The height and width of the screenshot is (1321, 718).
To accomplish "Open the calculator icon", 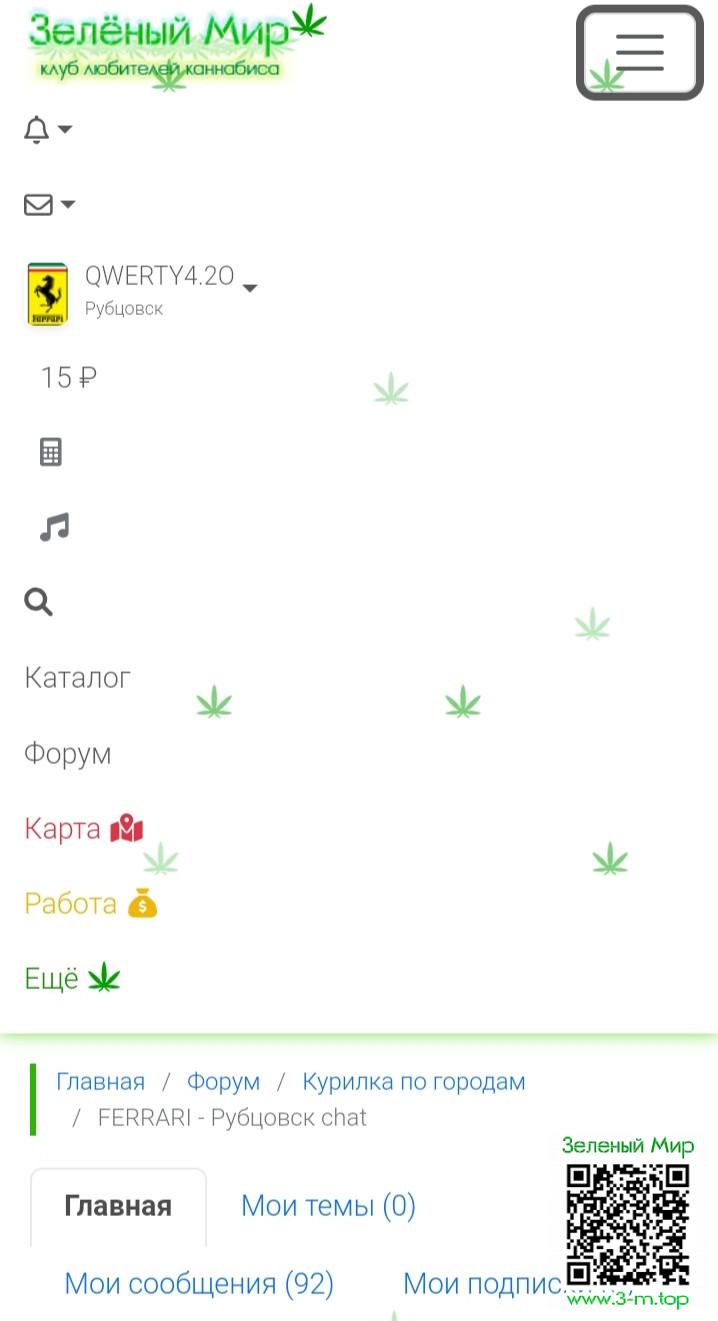I will pos(51,452).
